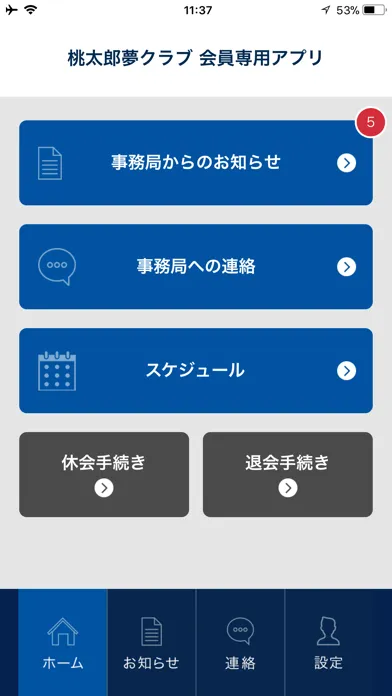Open 事務局への連絡 contact form

tap(196, 267)
